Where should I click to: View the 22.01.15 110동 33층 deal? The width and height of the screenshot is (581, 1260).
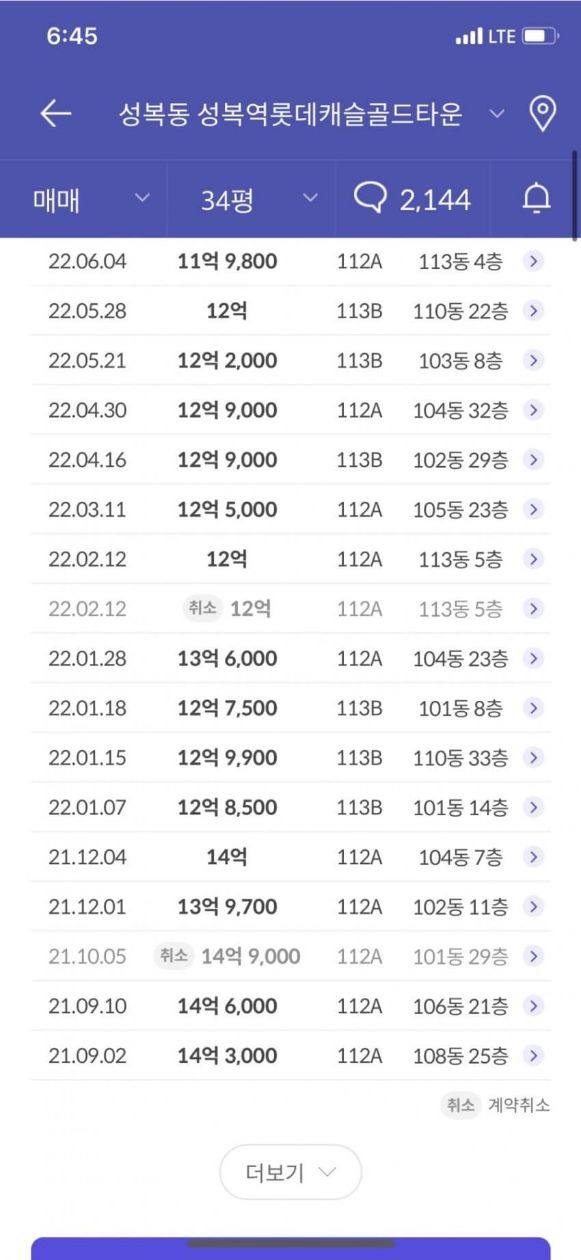290,757
